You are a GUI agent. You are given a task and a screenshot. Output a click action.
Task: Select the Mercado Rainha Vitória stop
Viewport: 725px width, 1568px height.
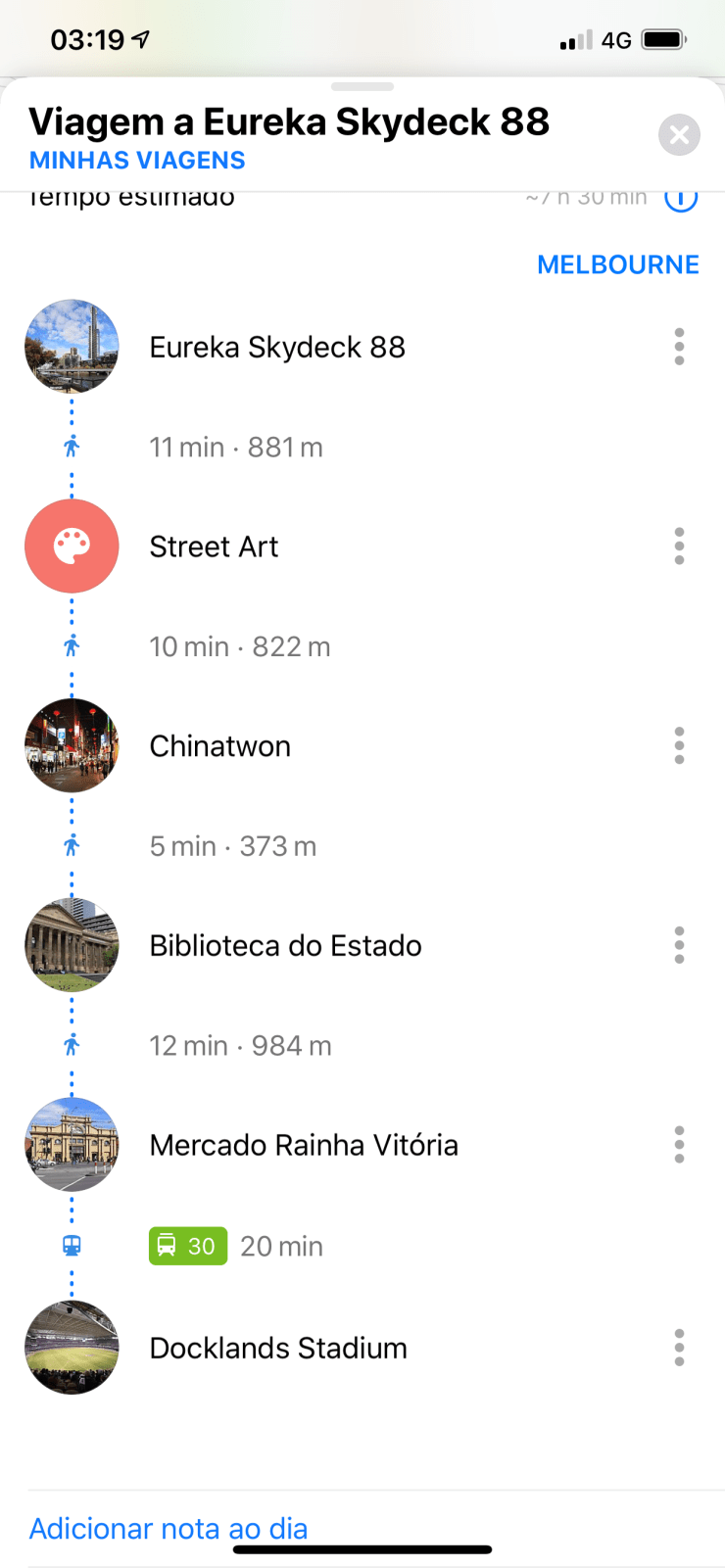(304, 1145)
